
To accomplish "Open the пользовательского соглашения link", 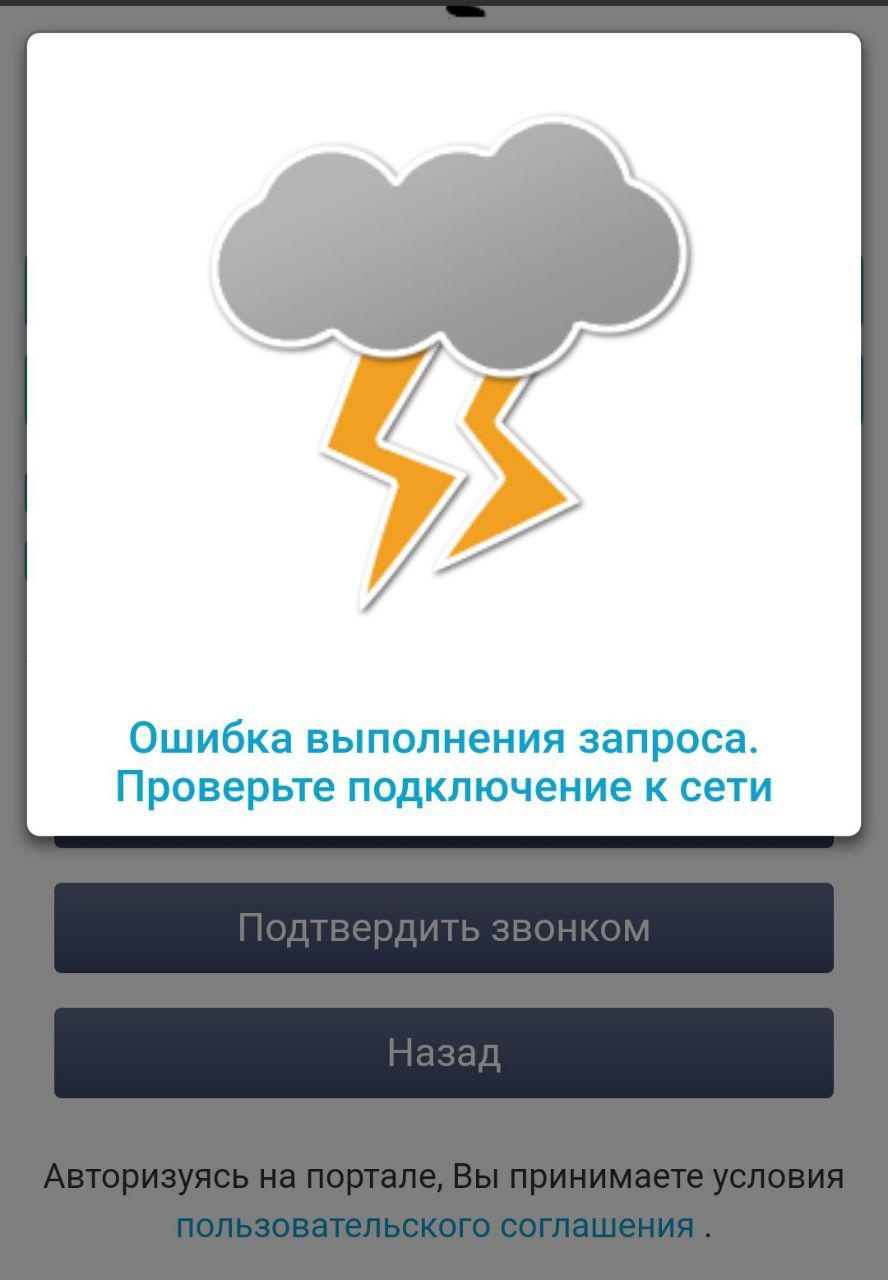I will pyautogui.click(x=435, y=1225).
